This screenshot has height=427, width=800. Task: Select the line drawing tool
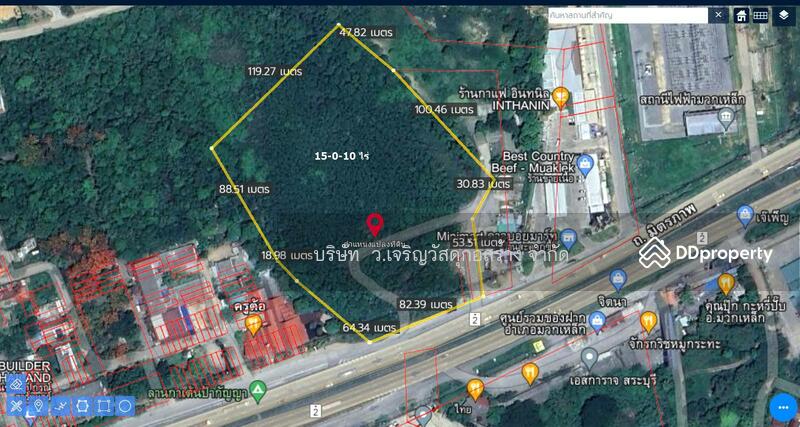[x=61, y=406]
